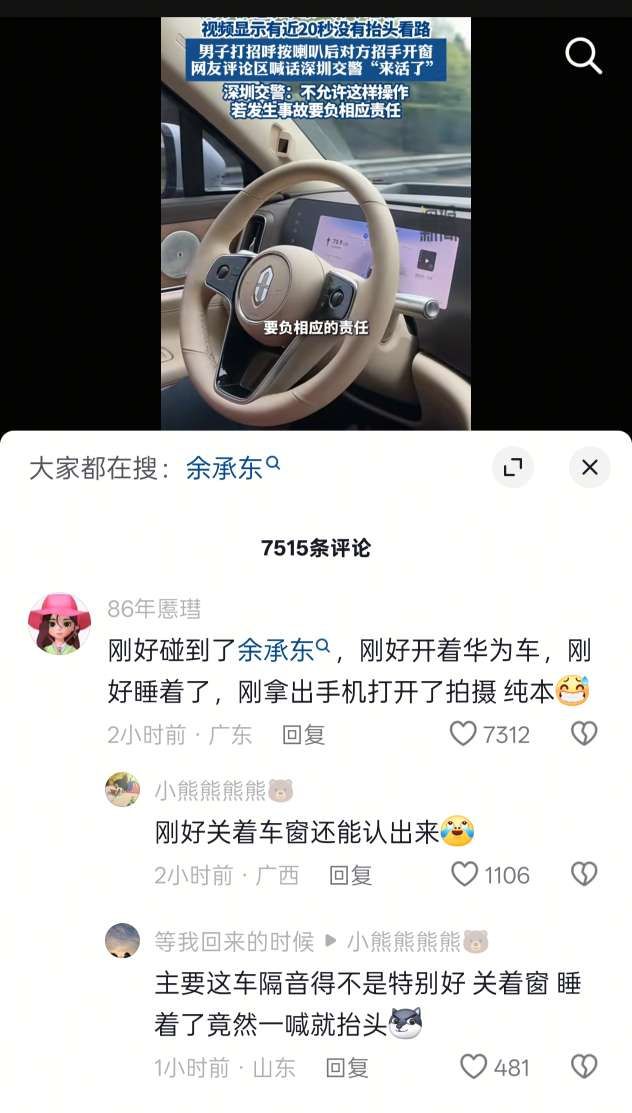Open 86年愿望's profile avatar
The image size is (632, 1113).
click(59, 623)
